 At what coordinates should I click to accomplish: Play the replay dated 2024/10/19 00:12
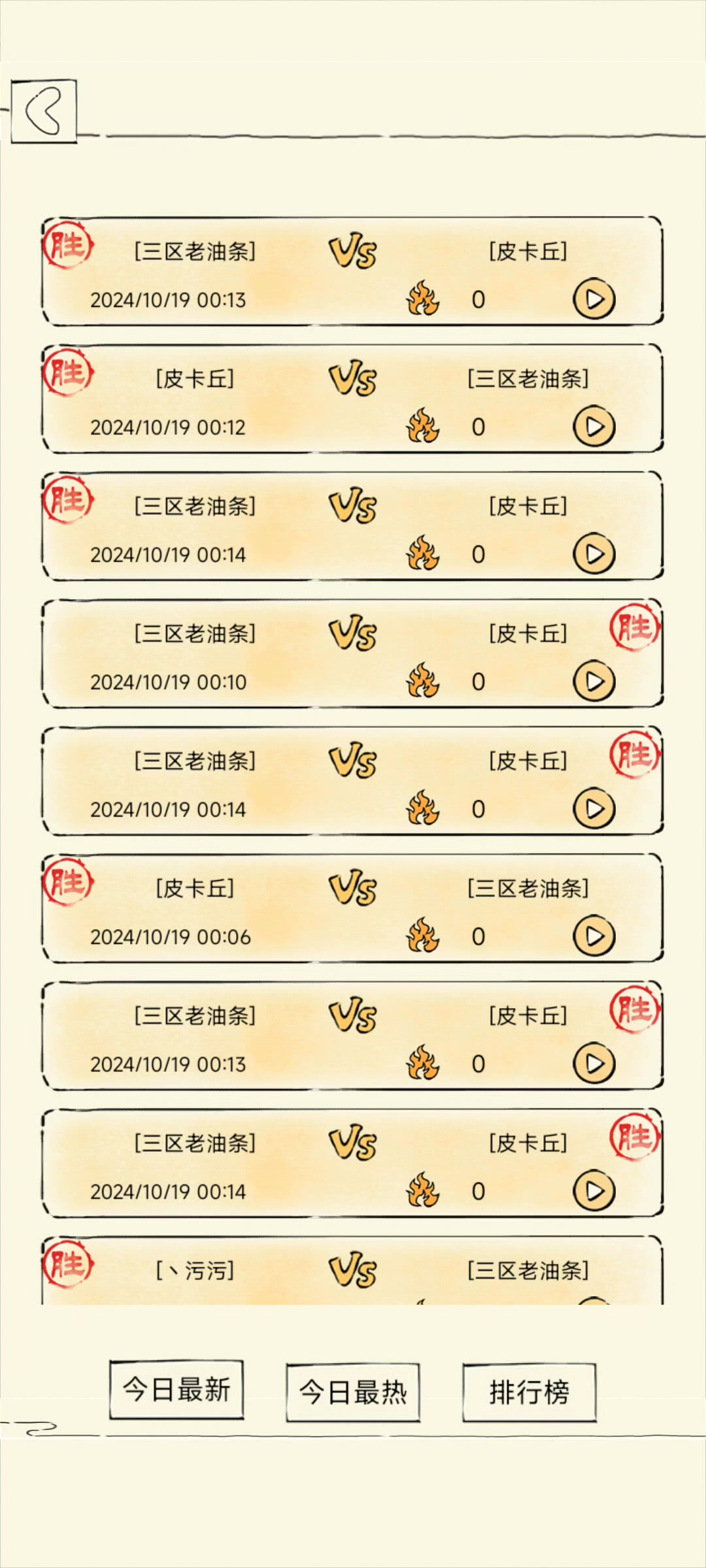click(x=594, y=427)
